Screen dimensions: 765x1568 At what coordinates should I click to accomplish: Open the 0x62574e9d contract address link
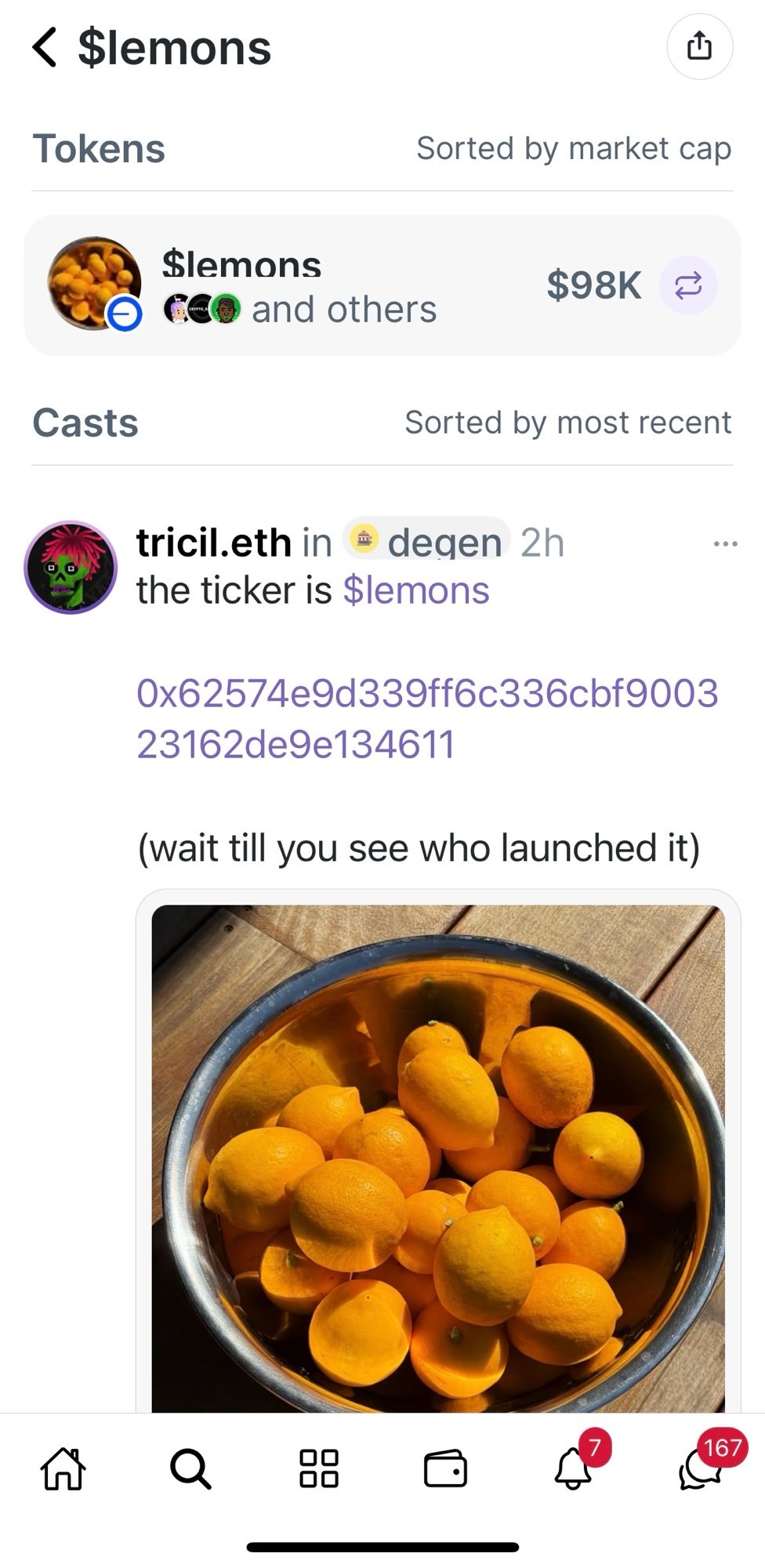coord(427,718)
